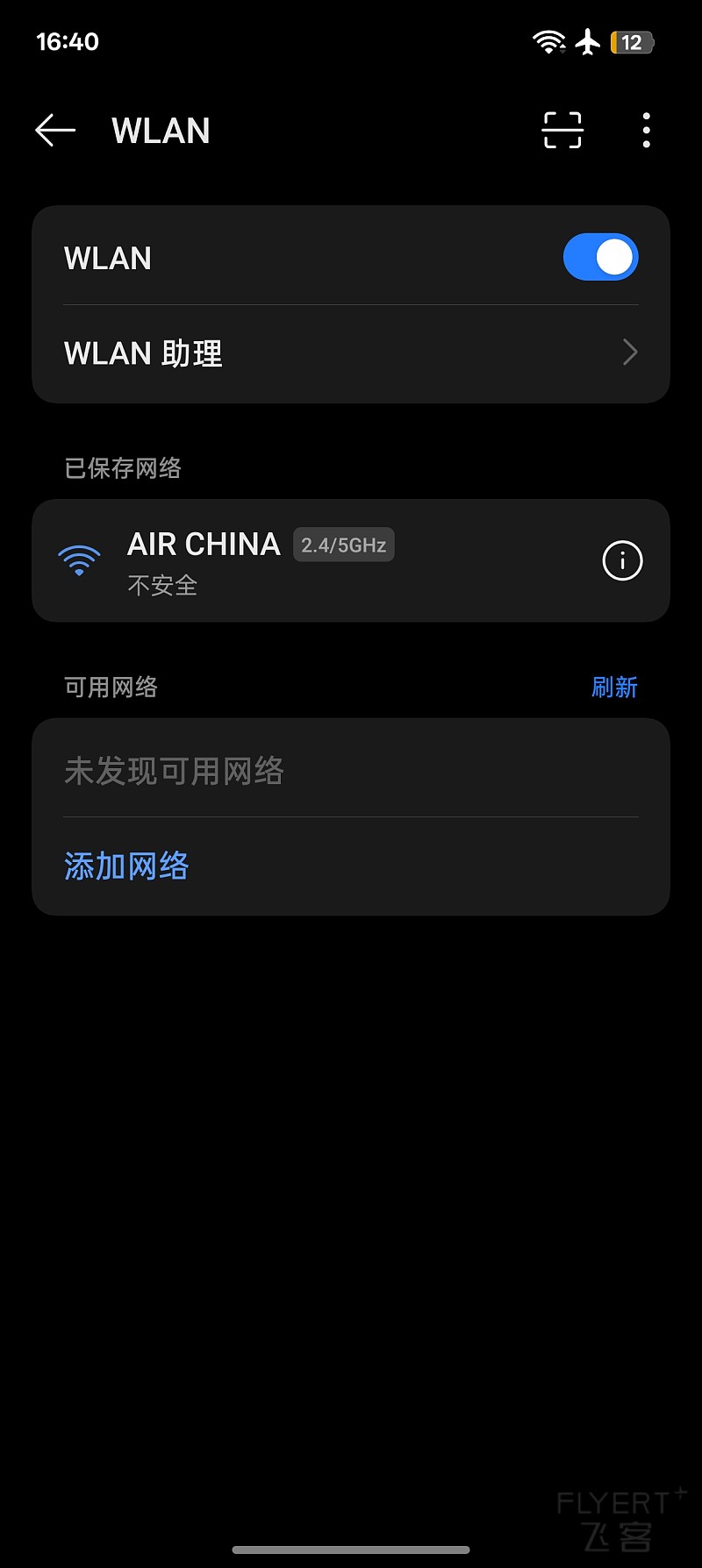Image resolution: width=702 pixels, height=1568 pixels.
Task: Open the QR code scanner icon
Action: (562, 131)
